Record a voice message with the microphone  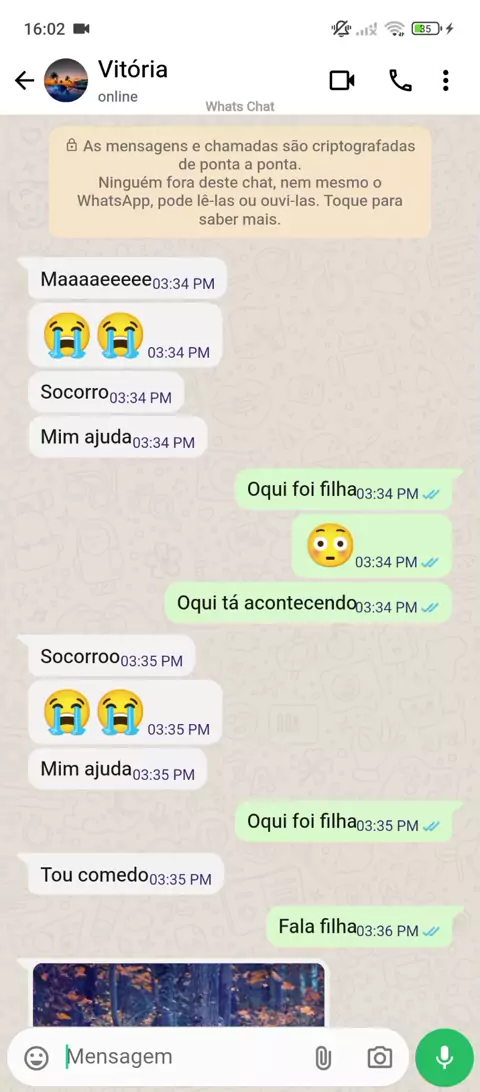pos(444,1058)
